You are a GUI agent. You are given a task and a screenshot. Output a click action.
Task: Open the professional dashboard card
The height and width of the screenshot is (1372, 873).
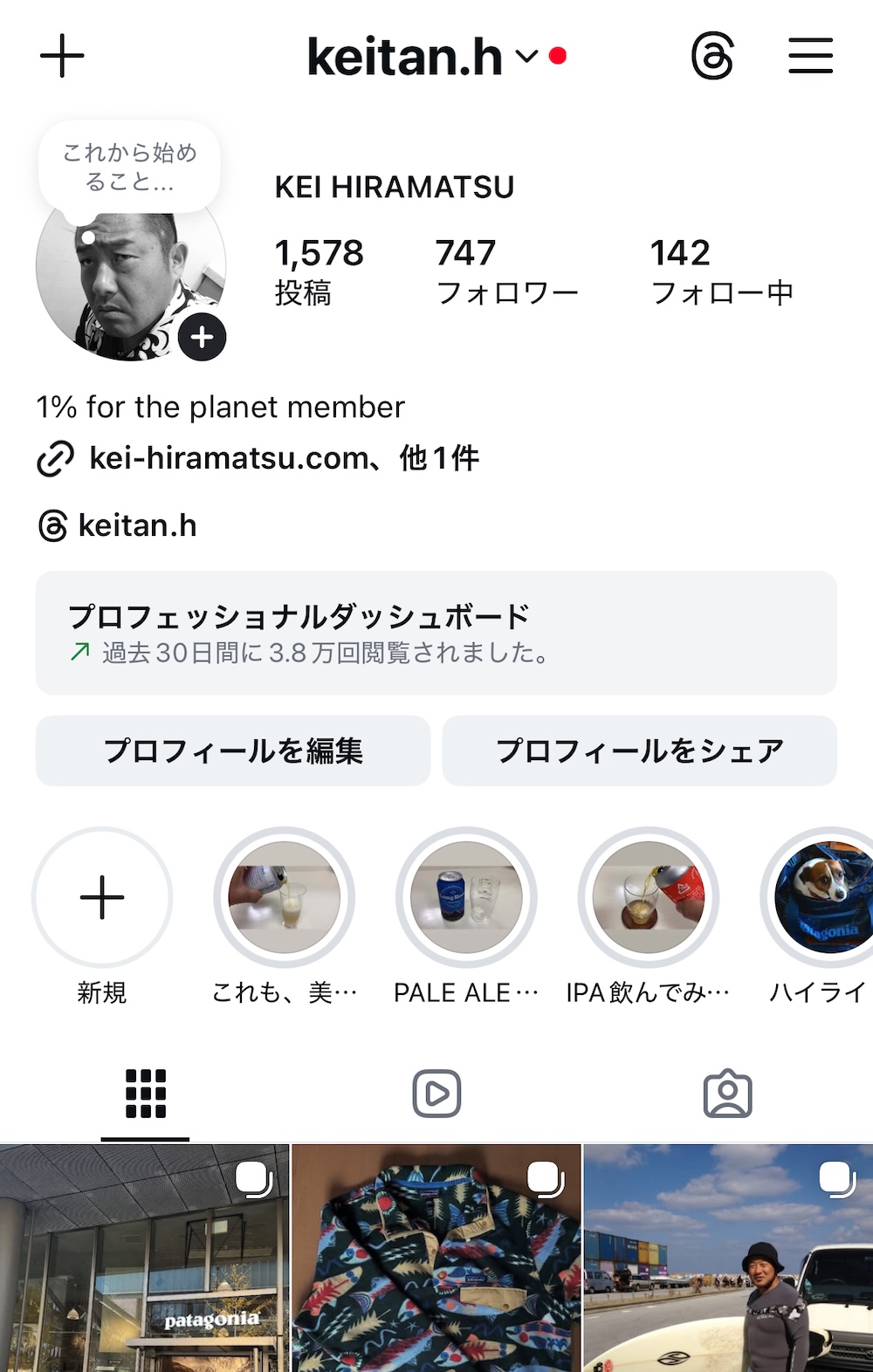[x=436, y=633]
